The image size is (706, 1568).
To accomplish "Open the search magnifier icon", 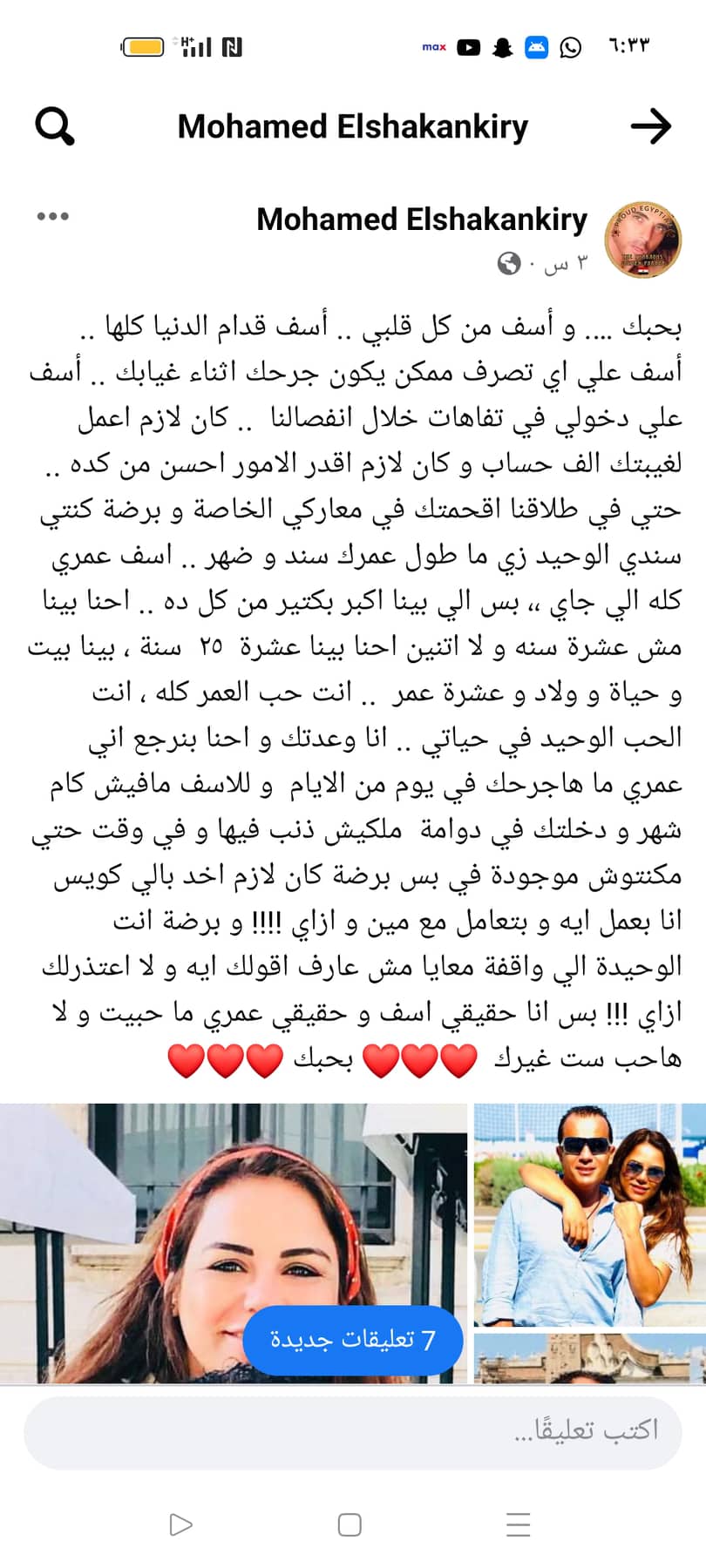I will pyautogui.click(x=54, y=127).
